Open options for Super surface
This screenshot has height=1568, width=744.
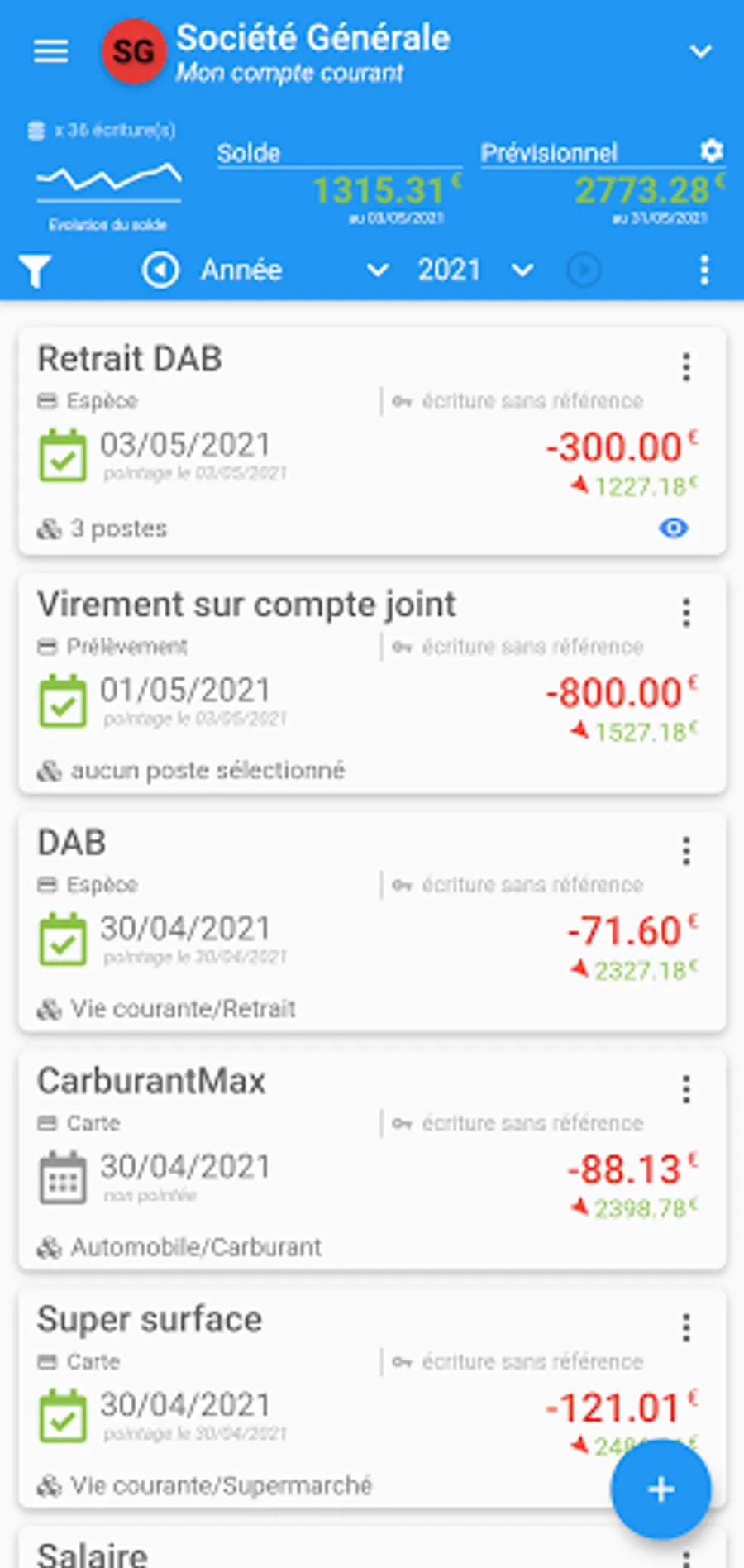pyautogui.click(x=686, y=1327)
